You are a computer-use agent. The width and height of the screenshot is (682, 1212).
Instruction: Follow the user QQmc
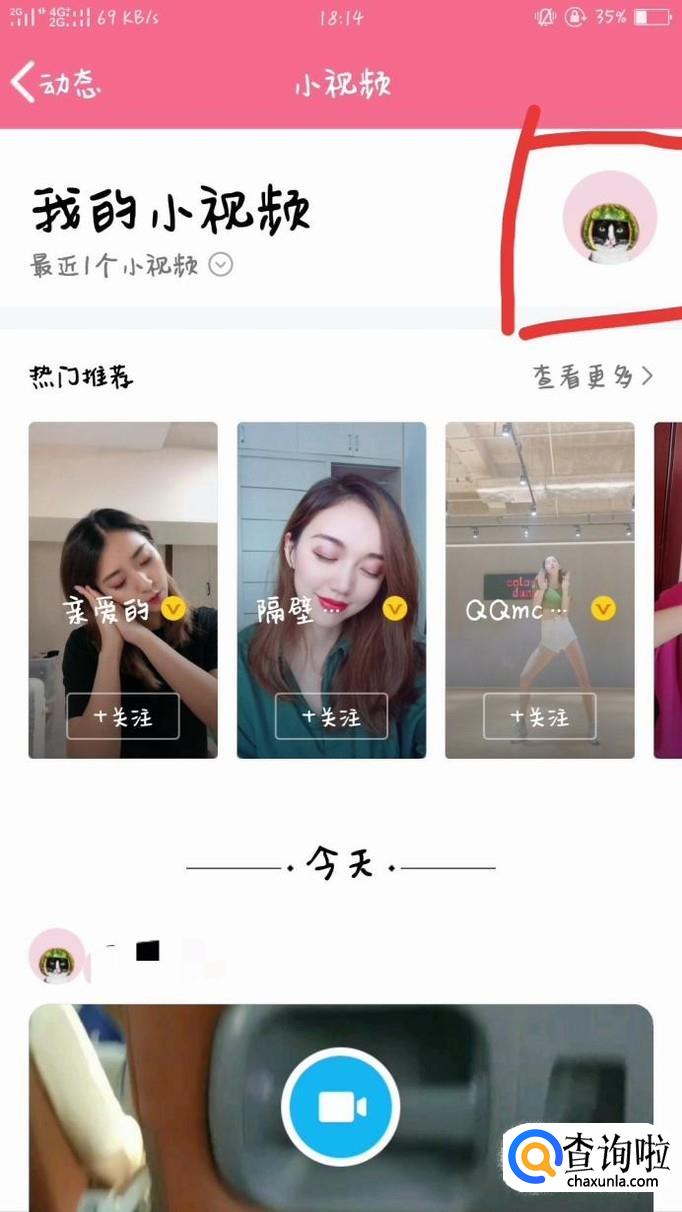540,716
